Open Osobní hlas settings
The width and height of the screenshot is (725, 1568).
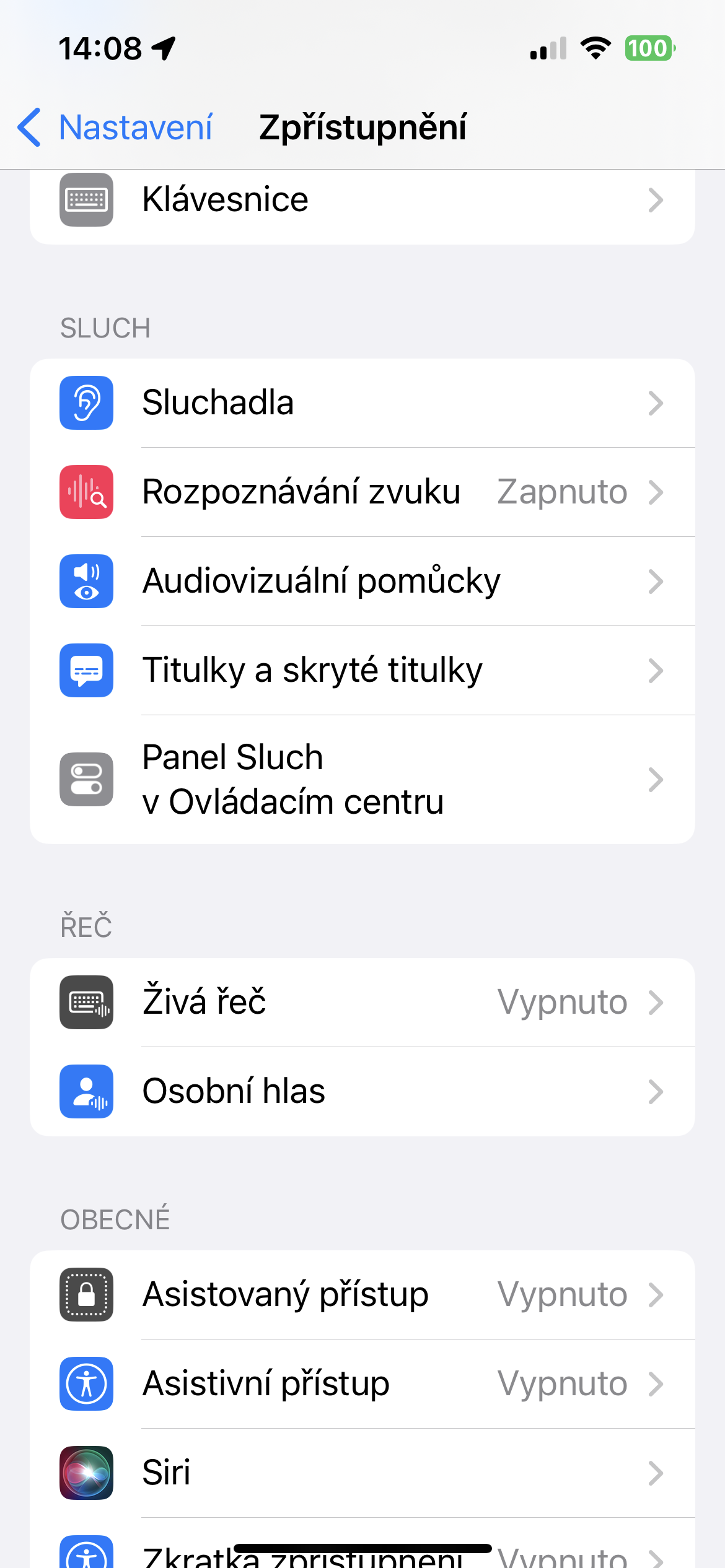(362, 1092)
